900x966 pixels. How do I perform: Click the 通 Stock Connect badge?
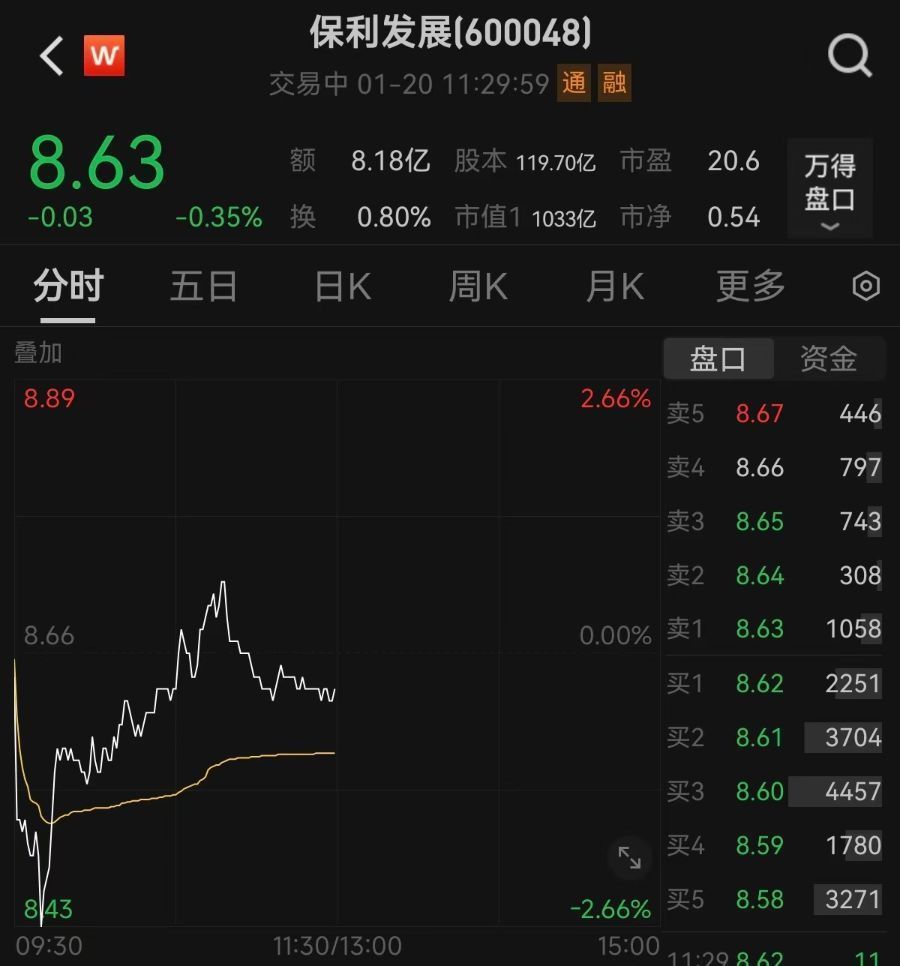click(575, 85)
